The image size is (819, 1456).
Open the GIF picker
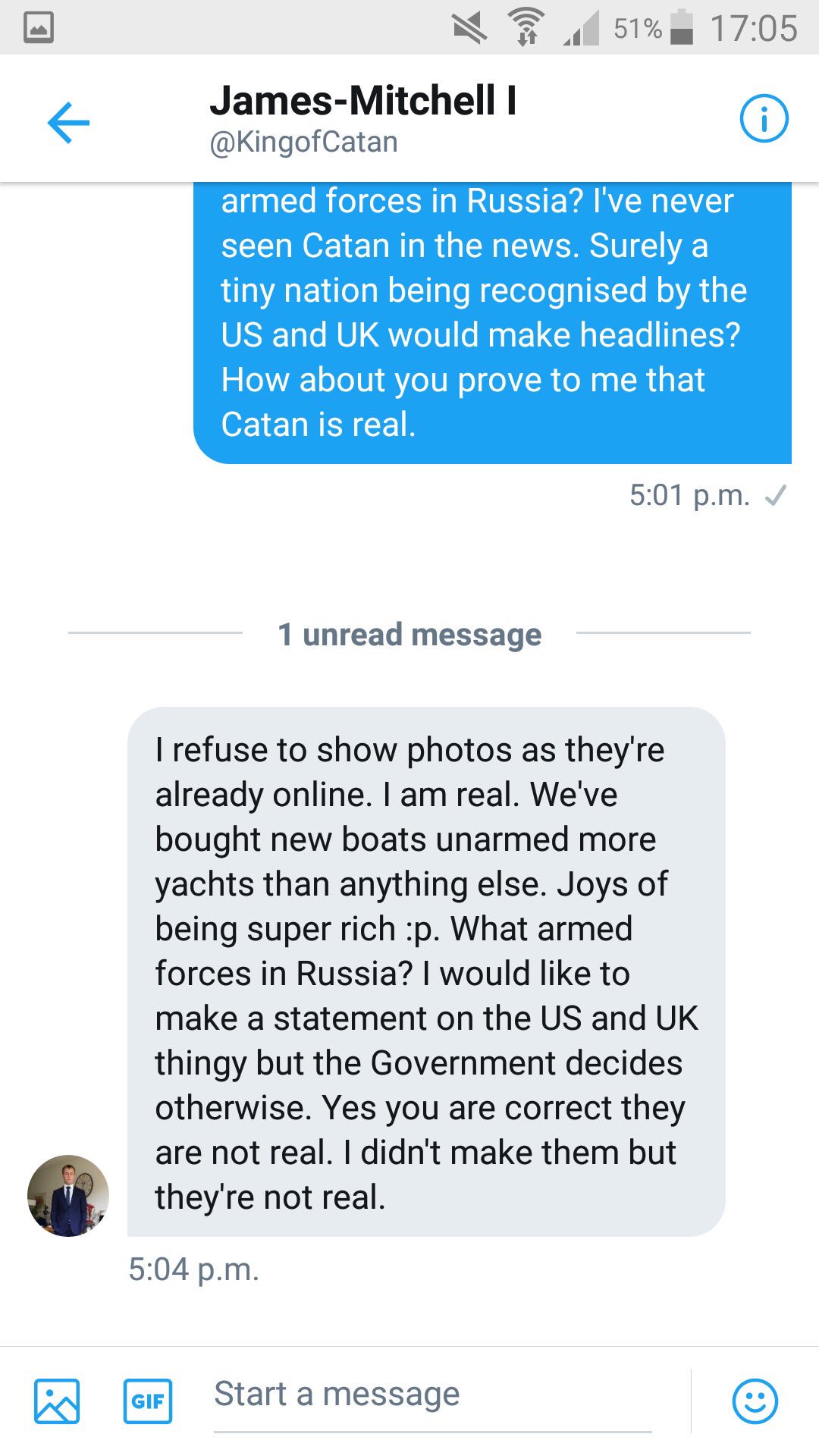[x=148, y=1401]
